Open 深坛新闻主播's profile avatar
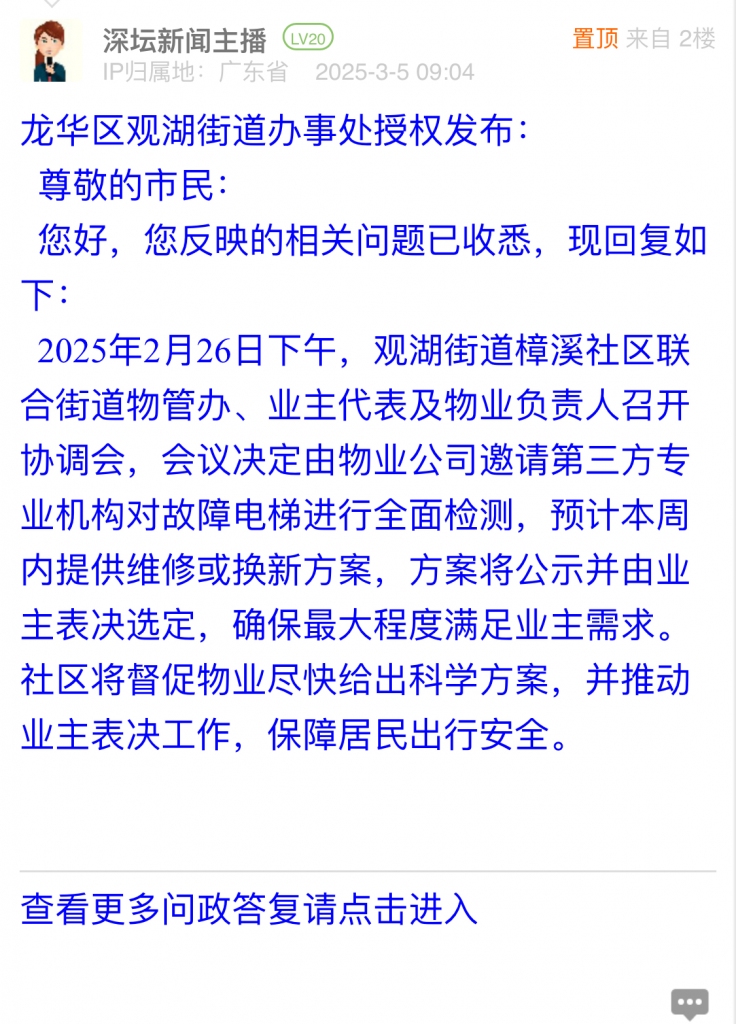 point(50,51)
